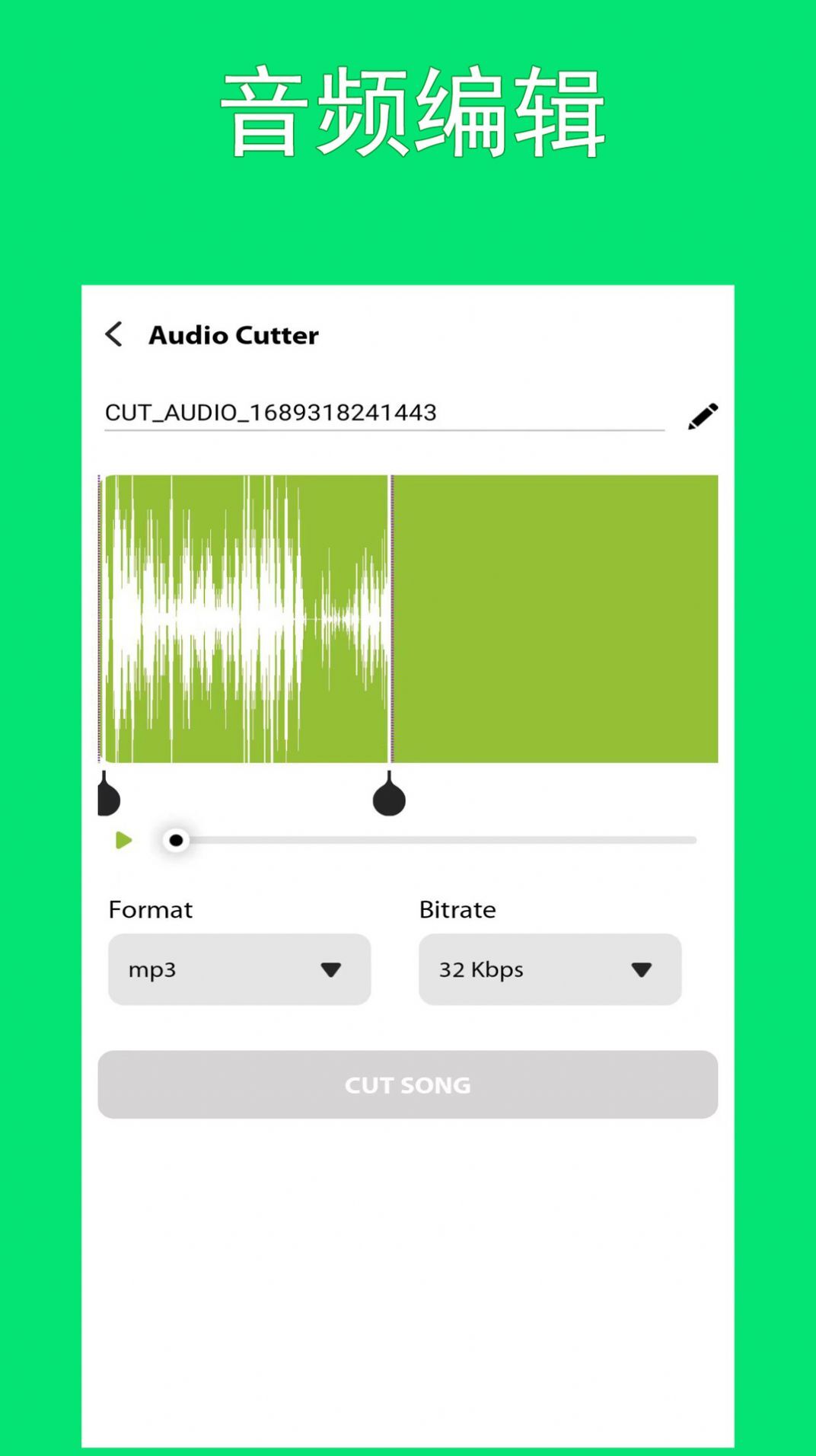
Task: Click the Format dropdown arrow icon
Action: [x=331, y=969]
